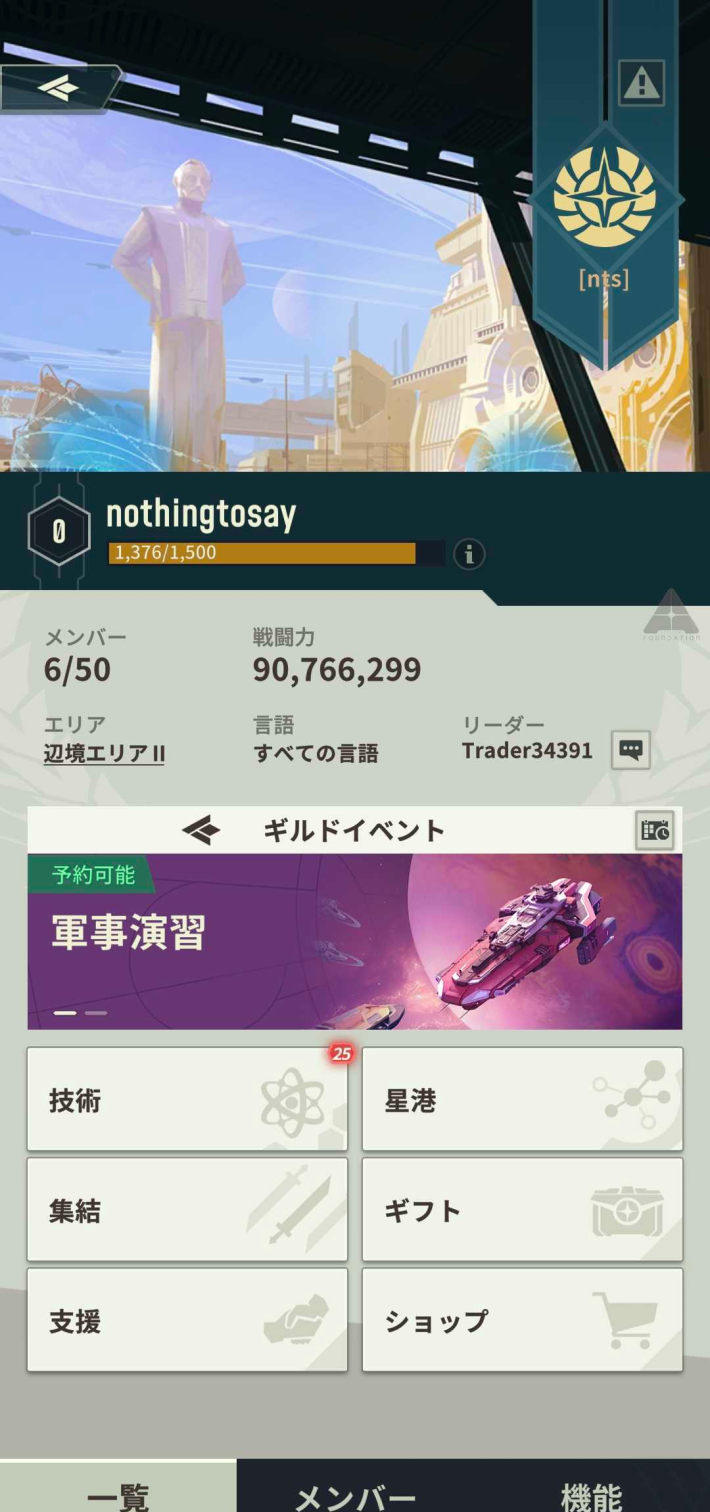The image size is (710, 1512).
Task: Open the guild event schedule icon
Action: click(x=655, y=830)
